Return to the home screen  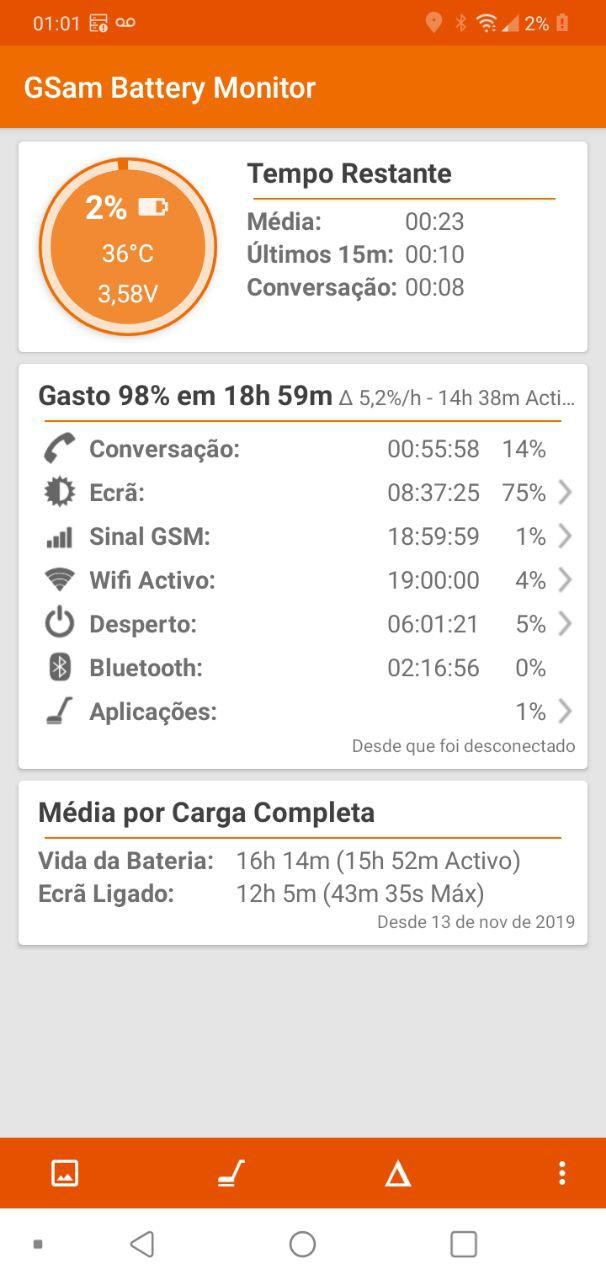pos(303,1244)
